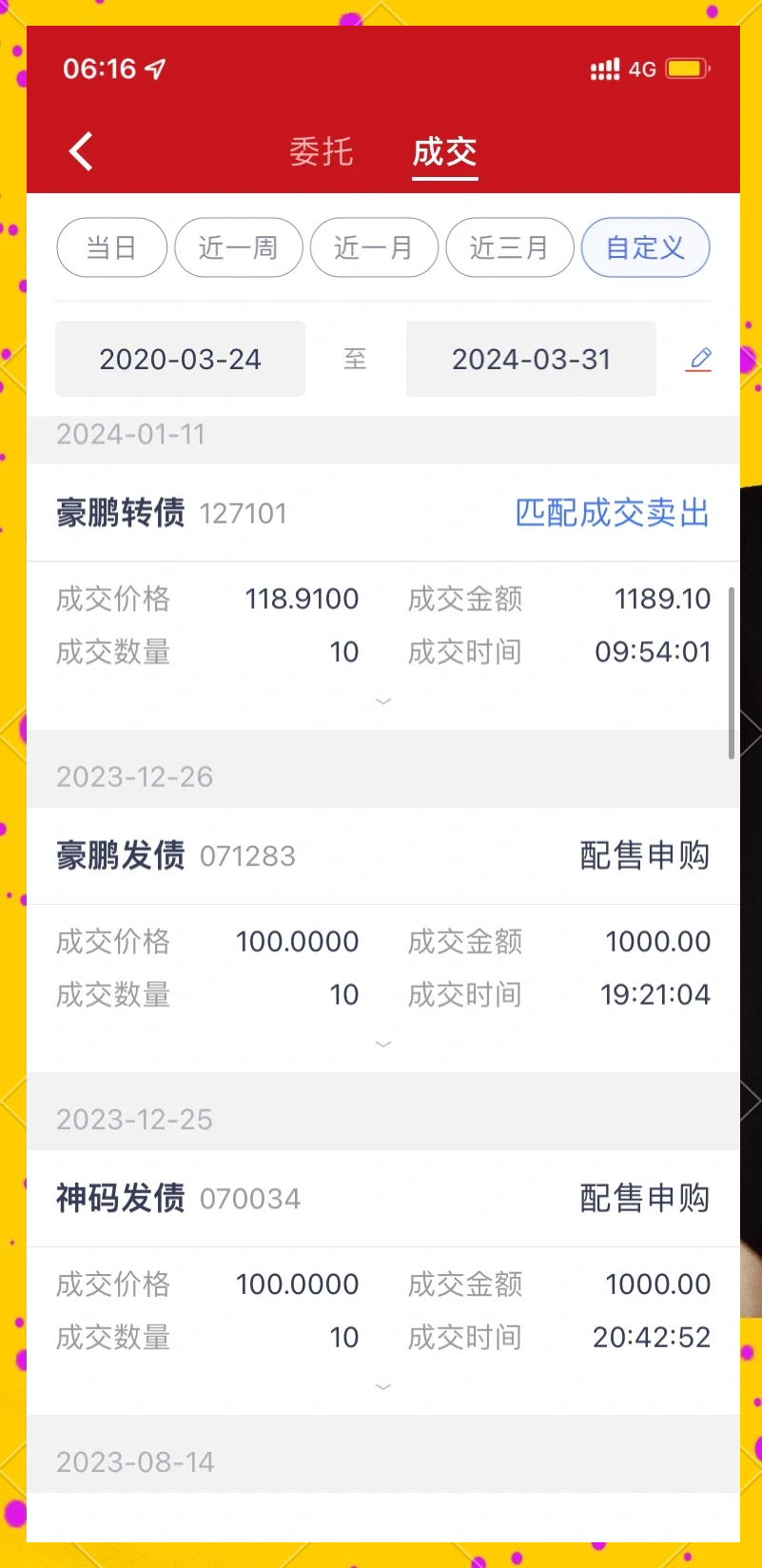Tap the back arrow to go back

click(81, 150)
